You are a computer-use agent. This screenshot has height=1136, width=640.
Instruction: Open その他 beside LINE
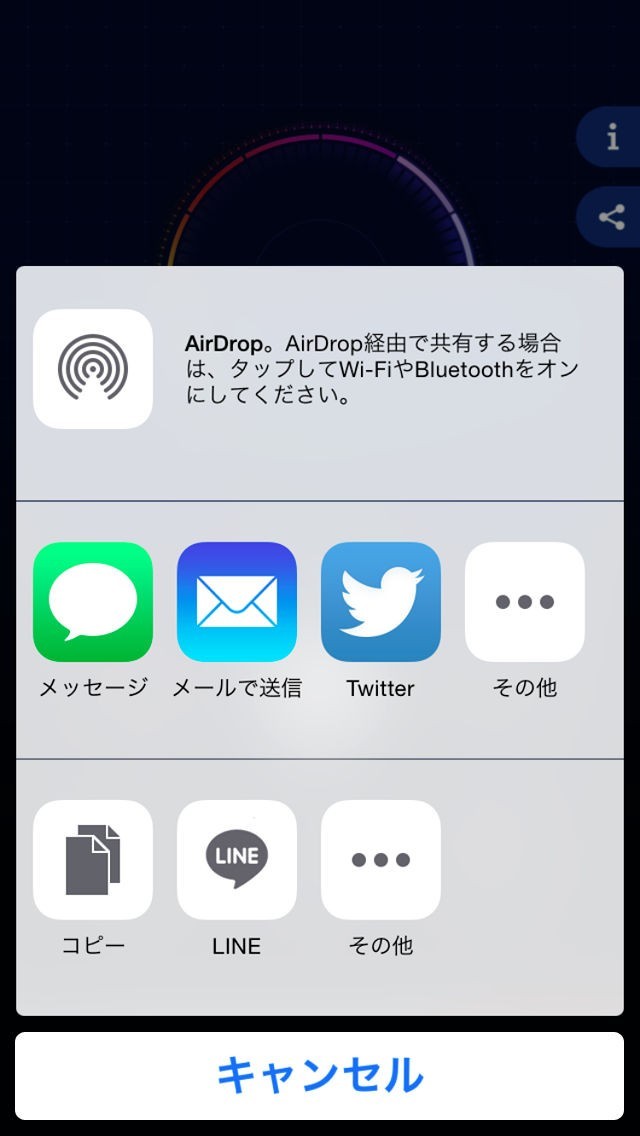pos(381,860)
